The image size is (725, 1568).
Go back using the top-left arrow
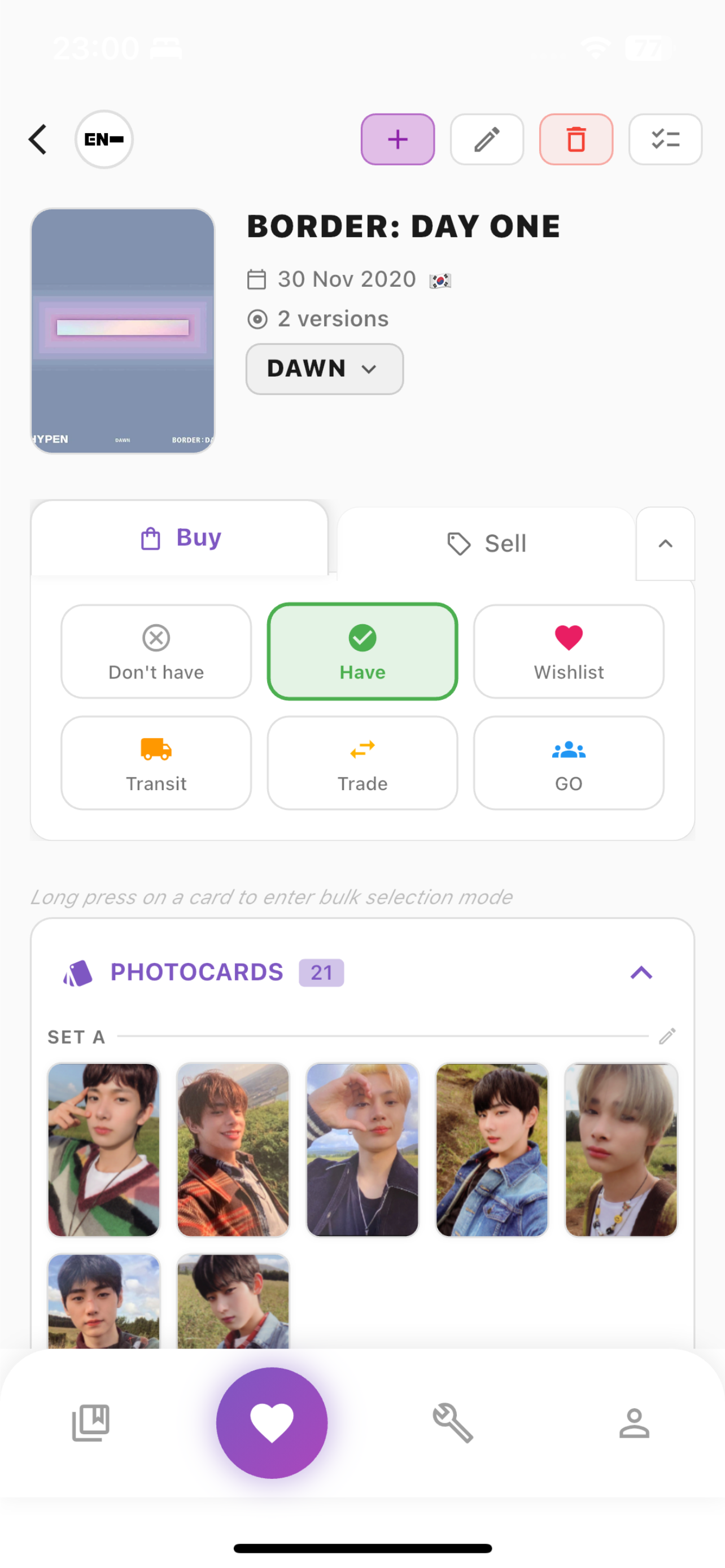click(x=38, y=139)
